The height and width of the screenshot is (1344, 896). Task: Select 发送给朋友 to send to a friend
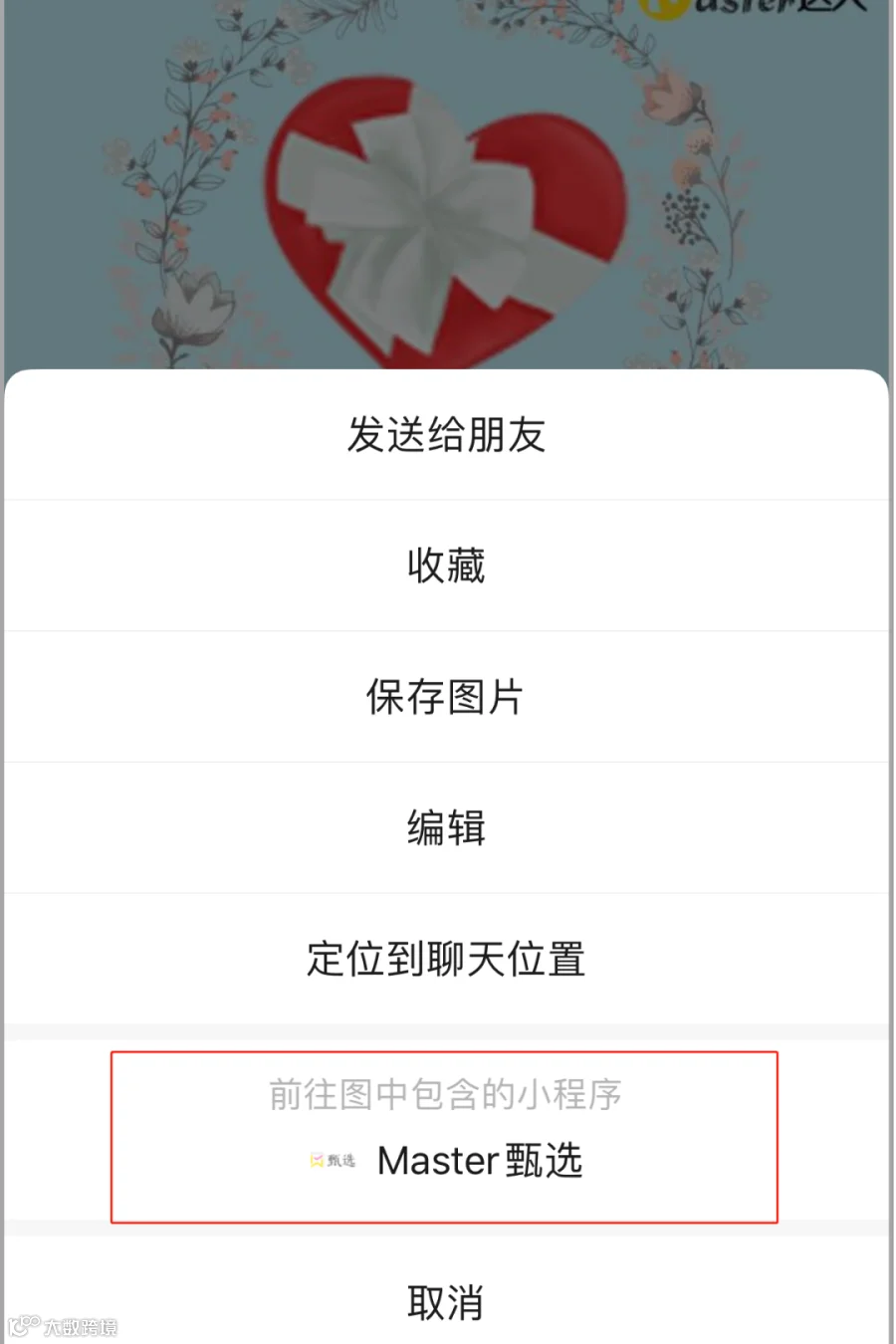(446, 435)
